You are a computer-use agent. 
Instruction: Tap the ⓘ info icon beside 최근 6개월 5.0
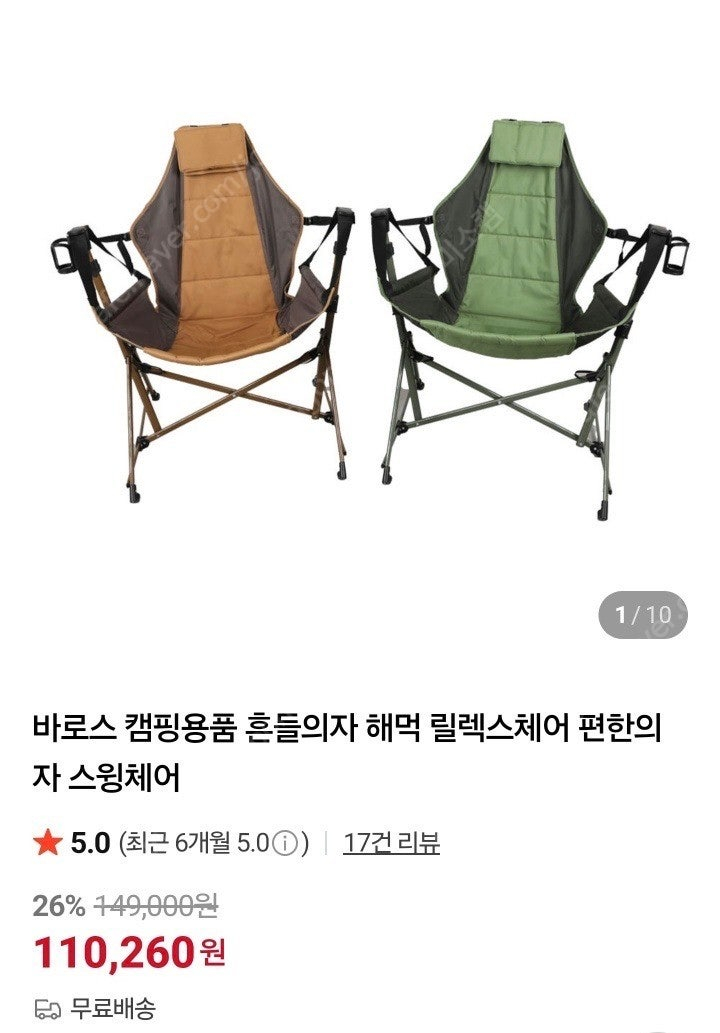[x=286, y=843]
